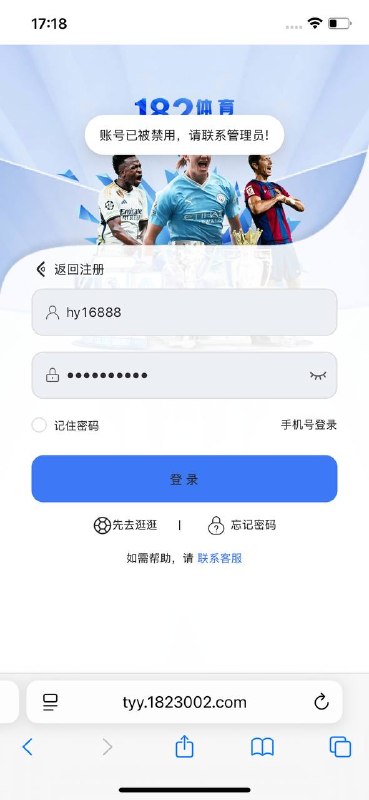Reload the page
The width and height of the screenshot is (369, 800).
point(321,702)
